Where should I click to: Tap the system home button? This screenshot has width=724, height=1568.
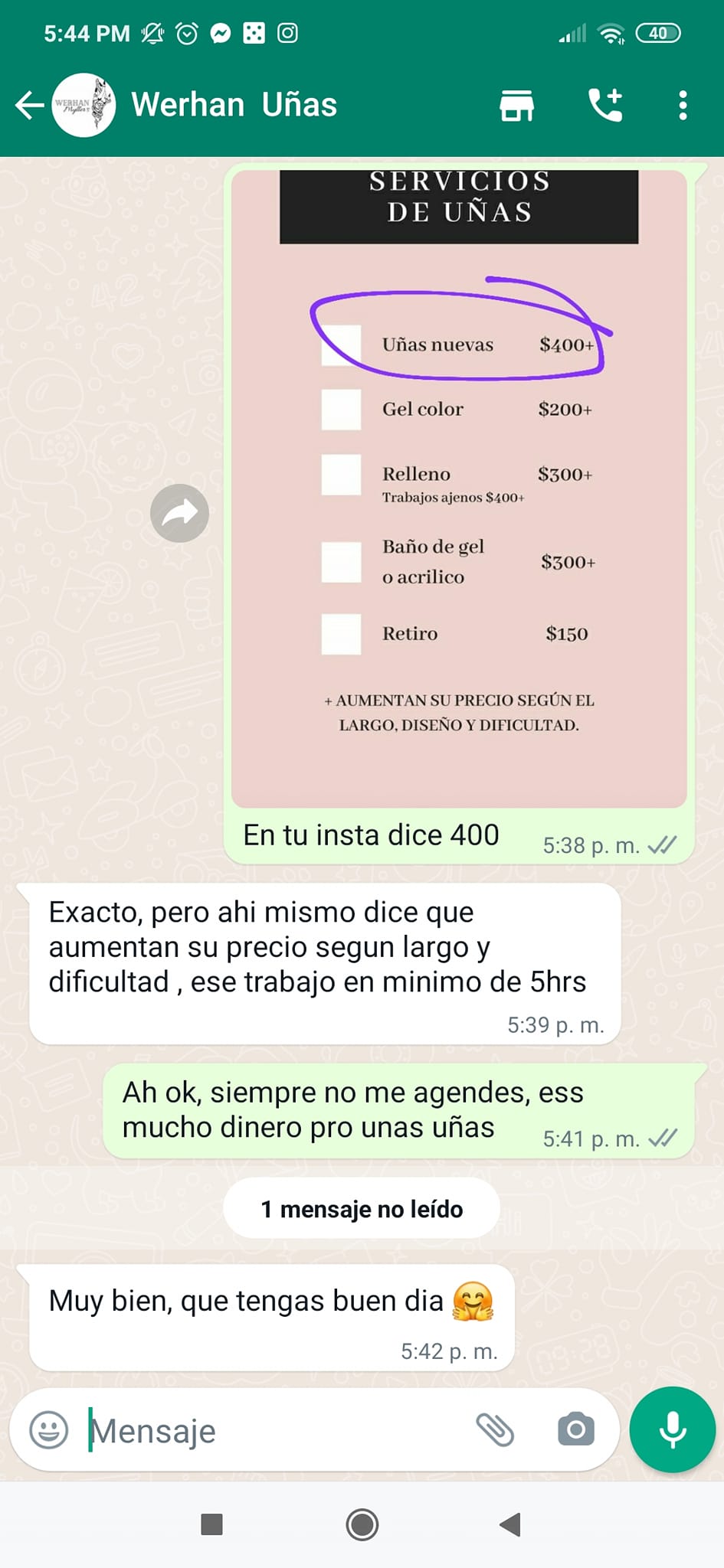tap(362, 1524)
